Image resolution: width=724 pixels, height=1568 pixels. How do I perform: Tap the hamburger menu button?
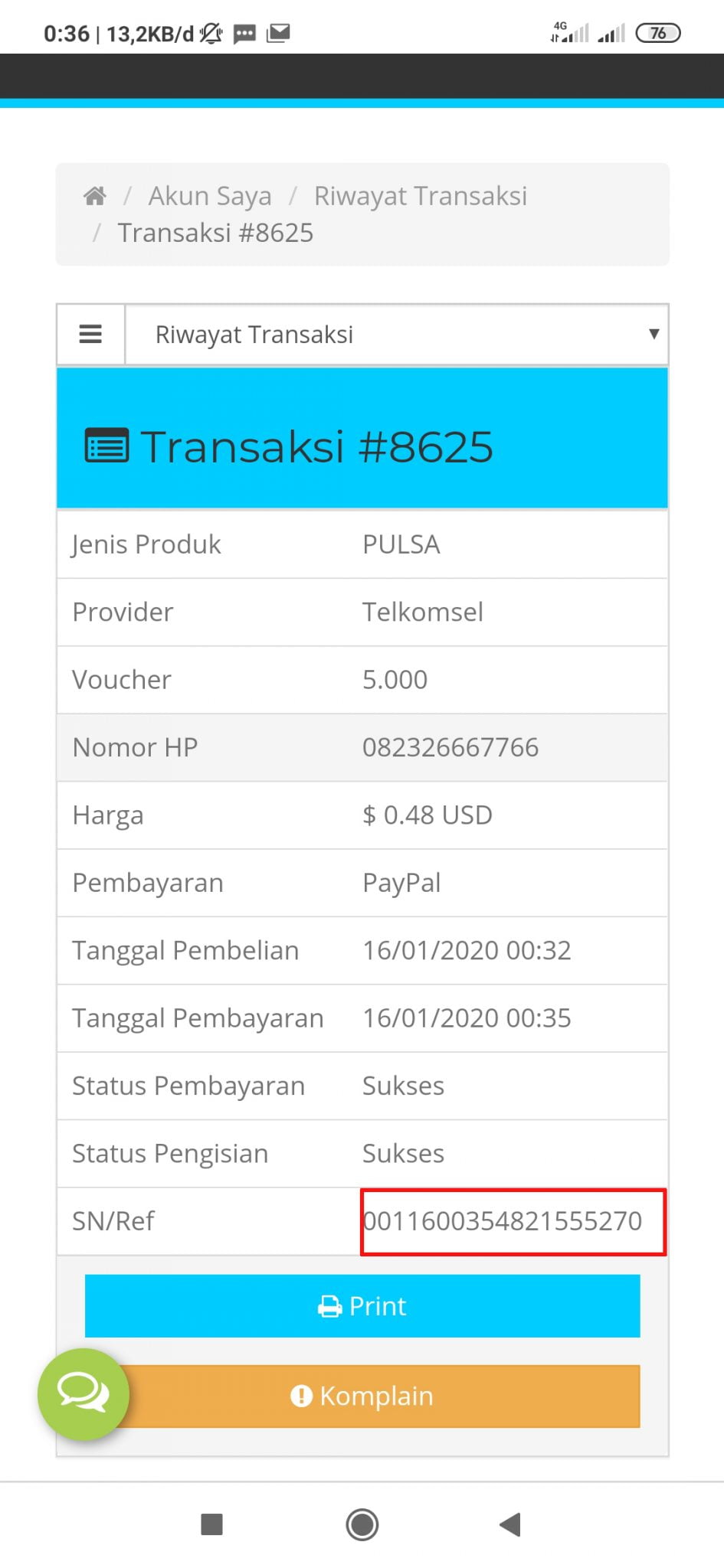[x=90, y=335]
